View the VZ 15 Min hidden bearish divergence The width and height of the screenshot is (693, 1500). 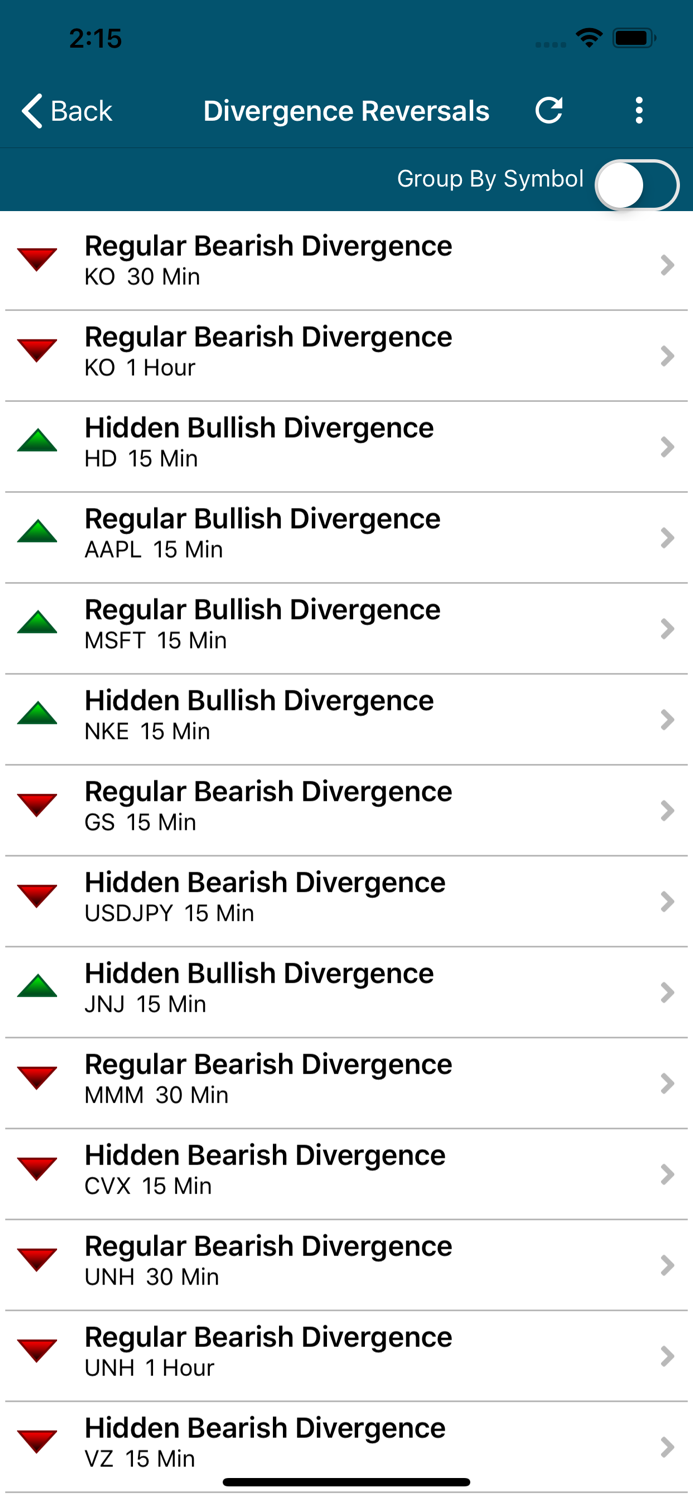[x=346, y=1441]
